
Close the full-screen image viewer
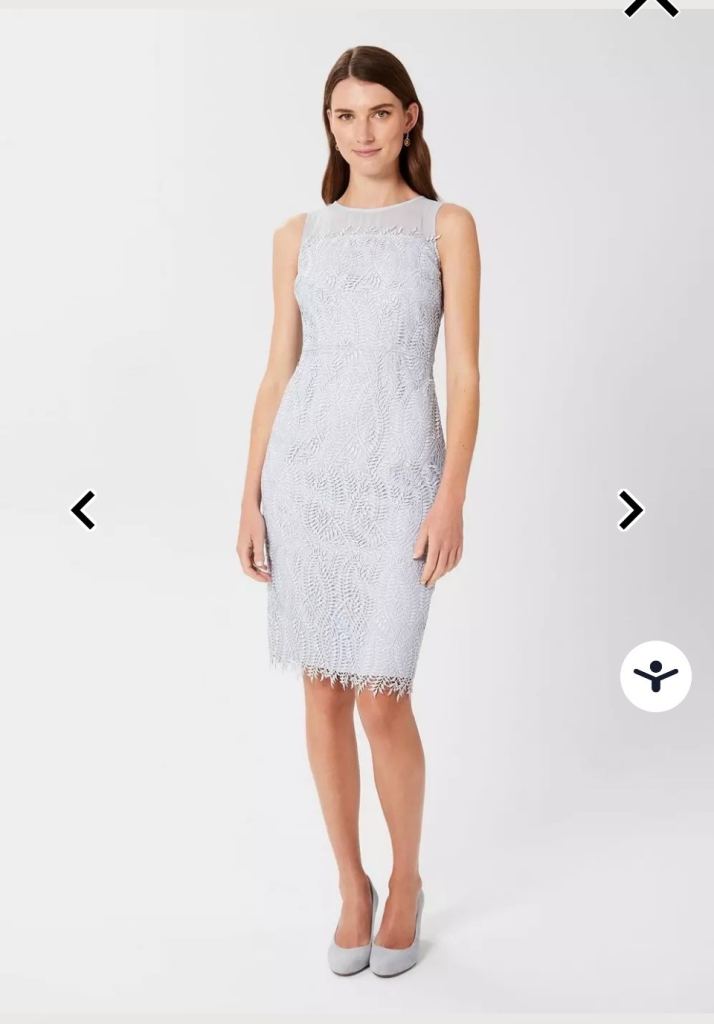(x=651, y=7)
